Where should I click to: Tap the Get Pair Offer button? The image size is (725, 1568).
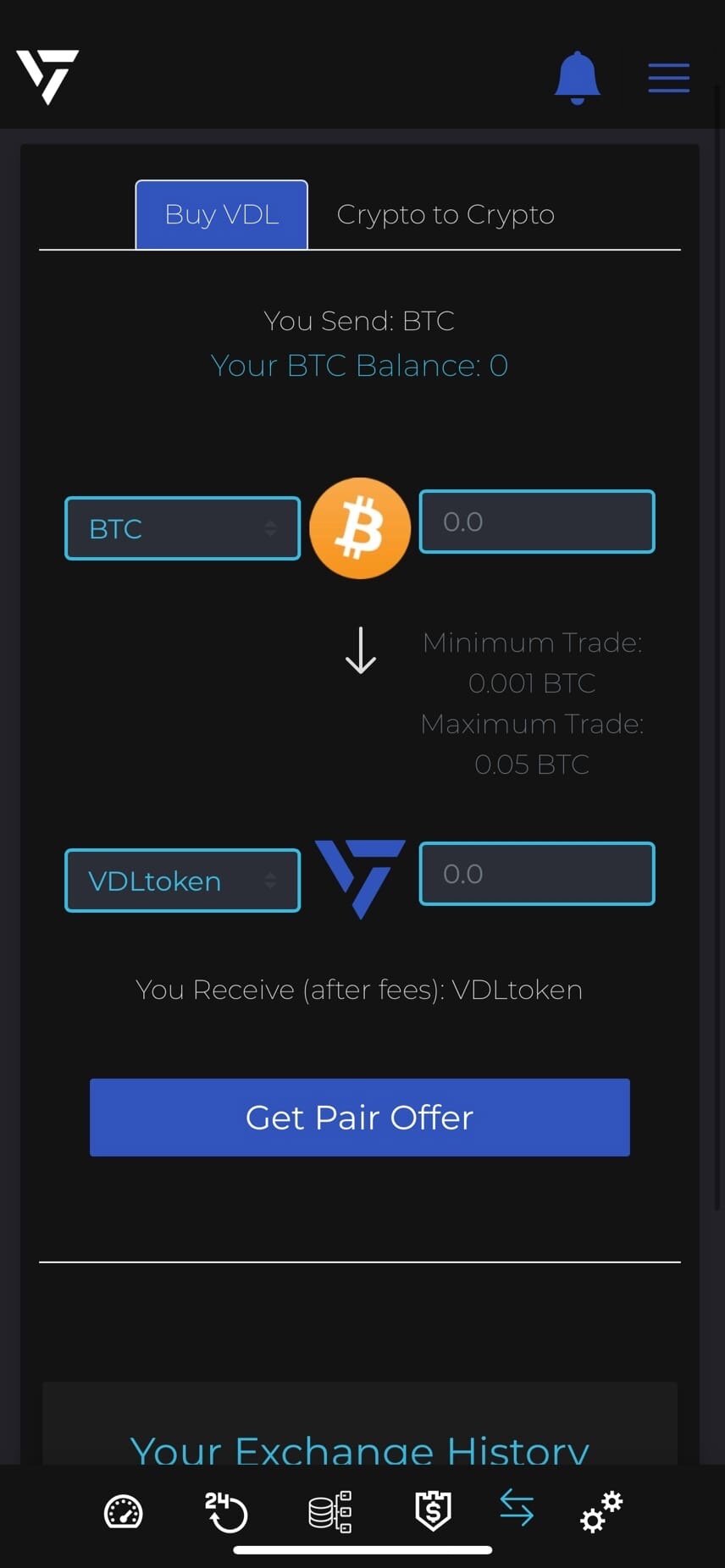(360, 1118)
